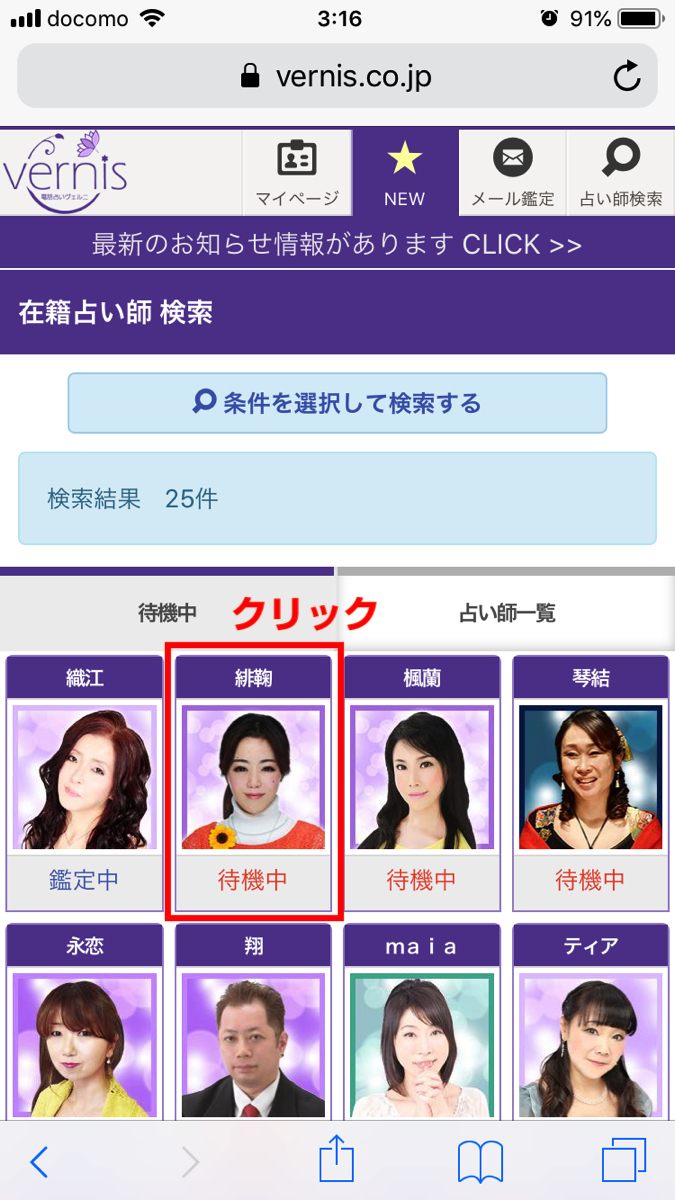Switch to the 待機中 tab
Image resolution: width=675 pixels, height=1200 pixels.
point(168,613)
